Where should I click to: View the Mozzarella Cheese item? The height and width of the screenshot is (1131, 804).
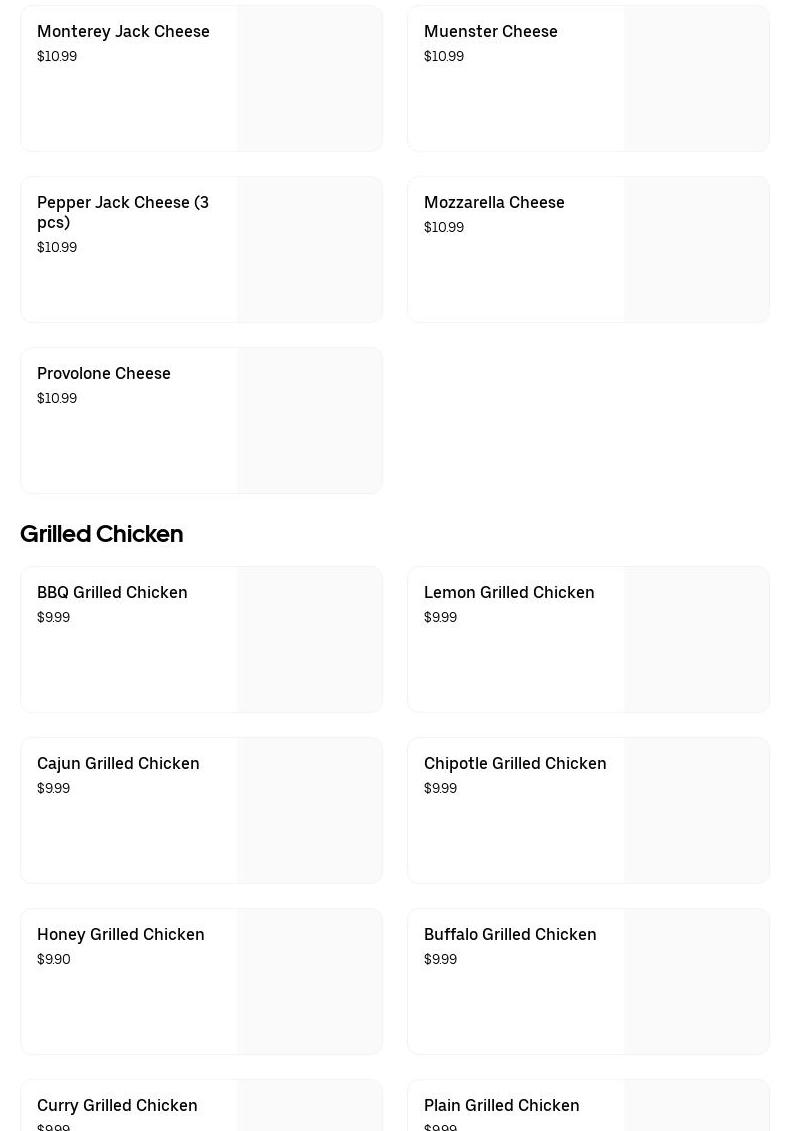tap(588, 250)
